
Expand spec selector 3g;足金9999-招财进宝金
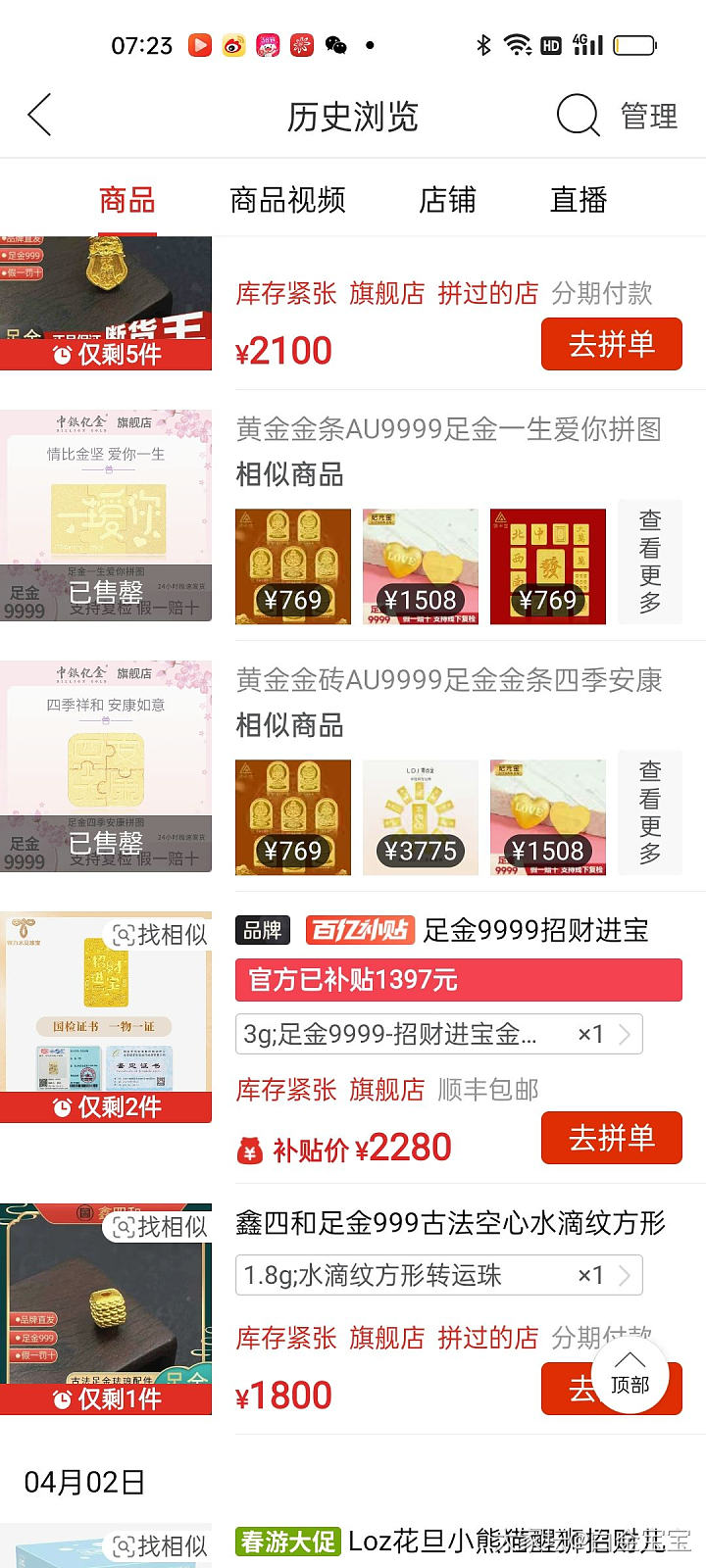[438, 1034]
